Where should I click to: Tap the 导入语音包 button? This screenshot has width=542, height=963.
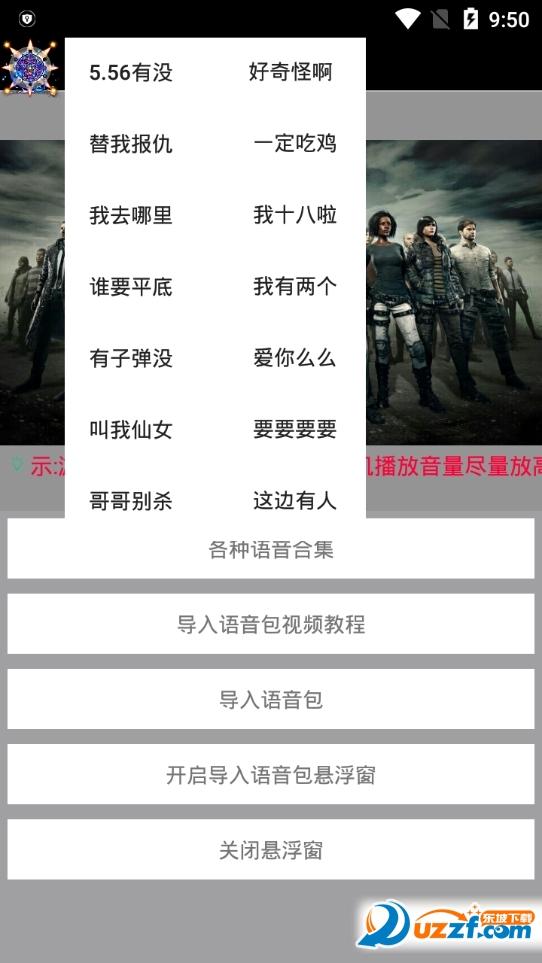click(x=271, y=699)
